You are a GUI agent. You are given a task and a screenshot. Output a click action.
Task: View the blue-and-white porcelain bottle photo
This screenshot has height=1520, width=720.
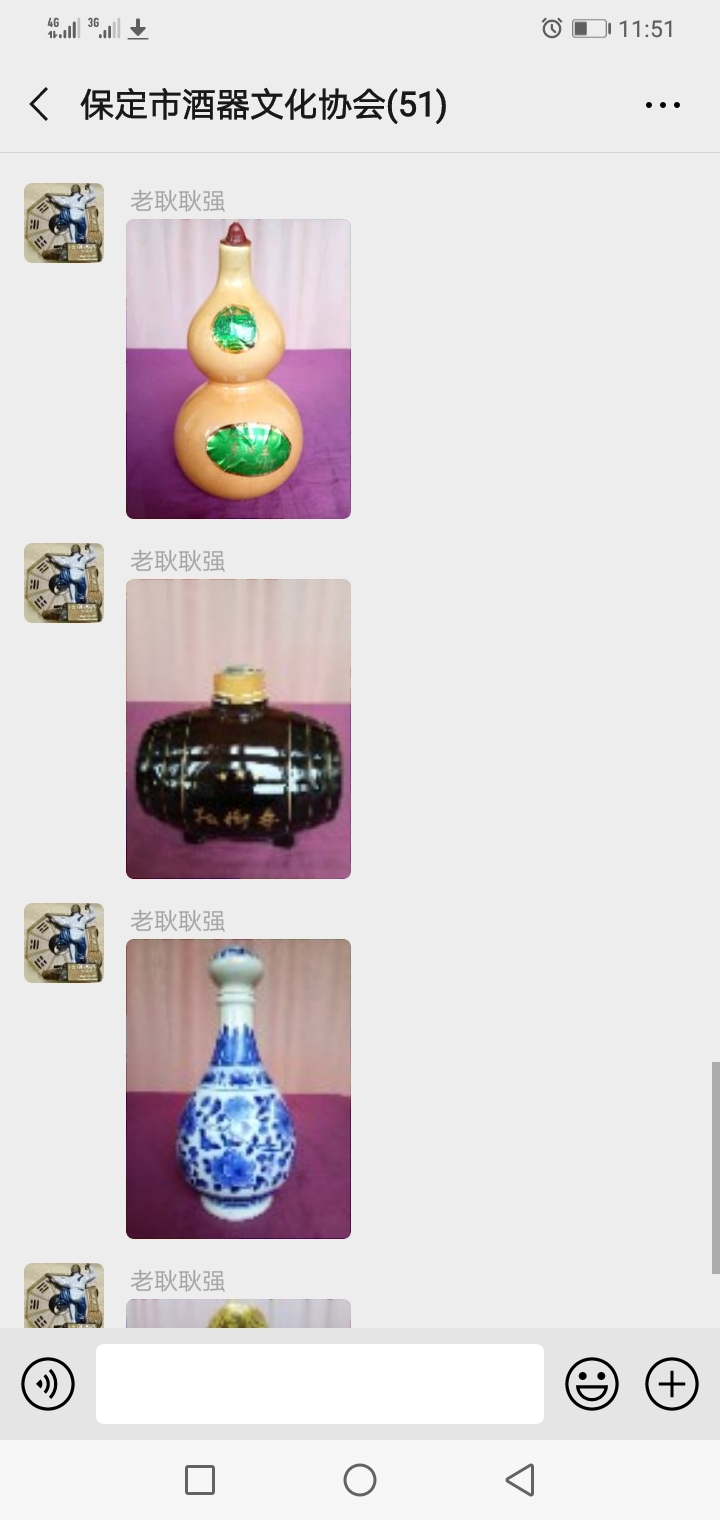(238, 1089)
